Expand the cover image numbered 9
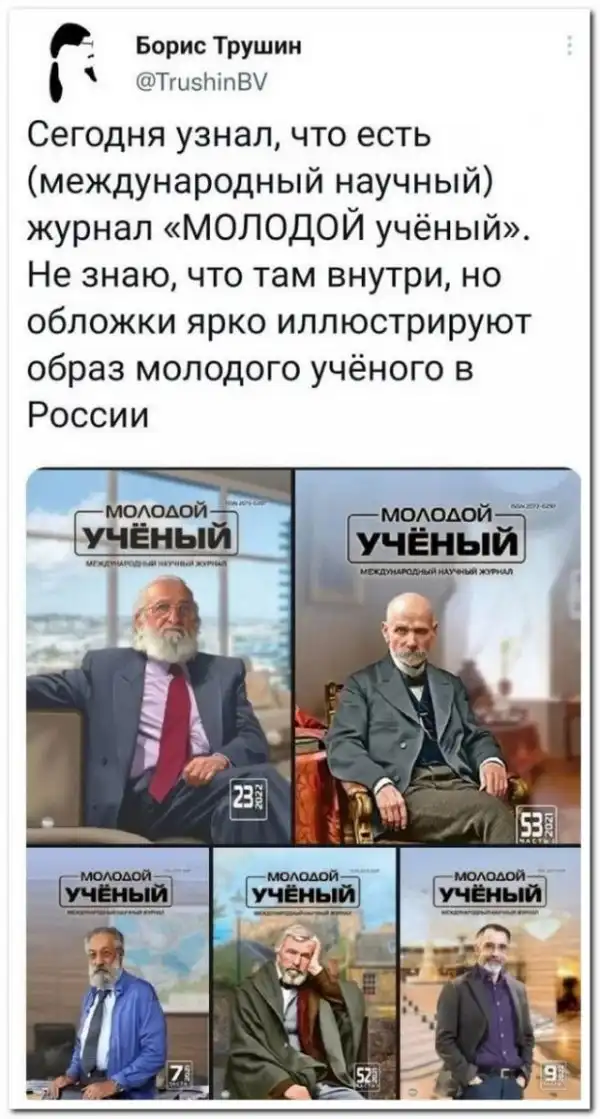The image size is (600, 1119). point(489,973)
